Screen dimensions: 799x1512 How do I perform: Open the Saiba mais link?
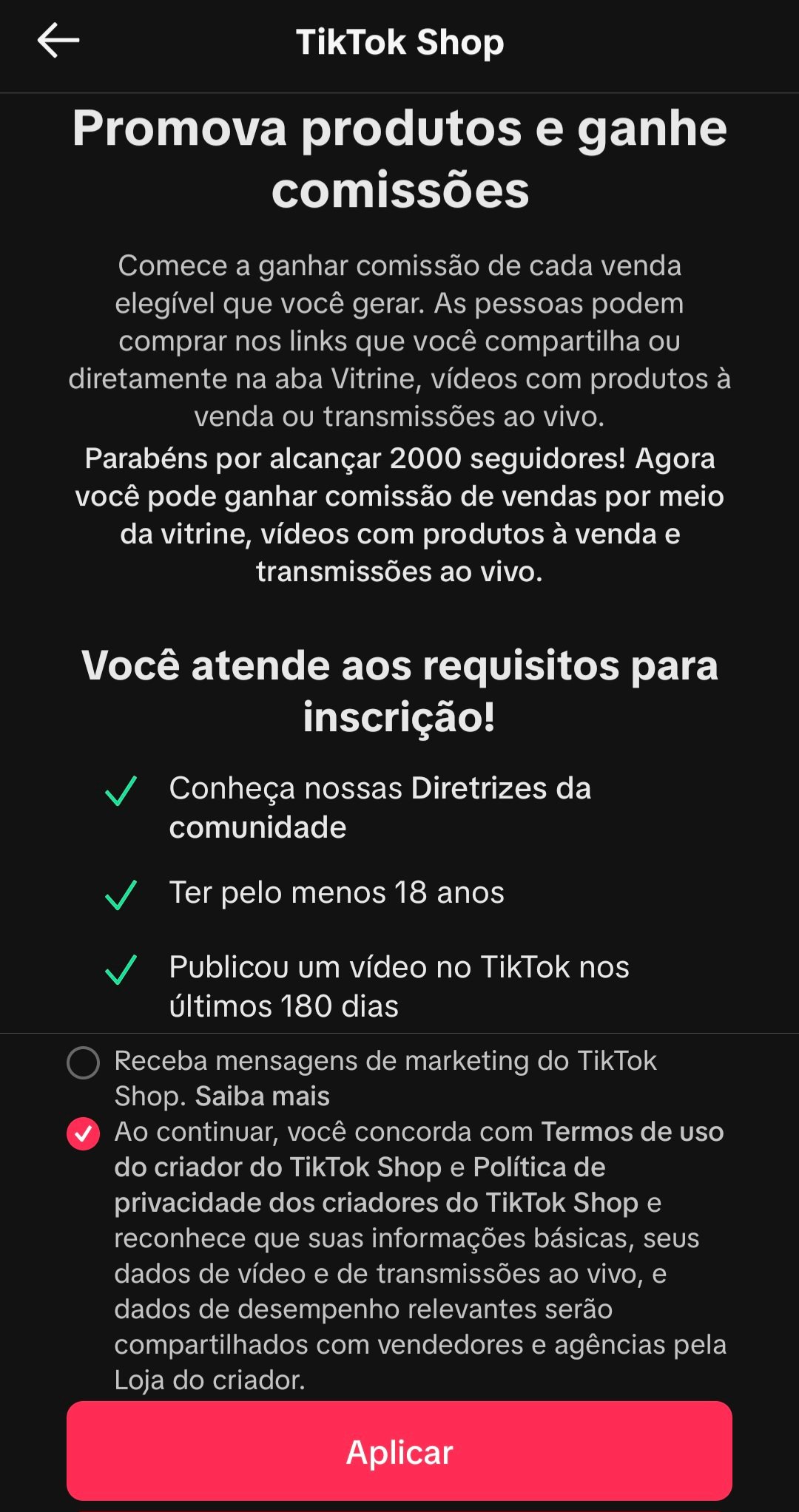point(262,1096)
